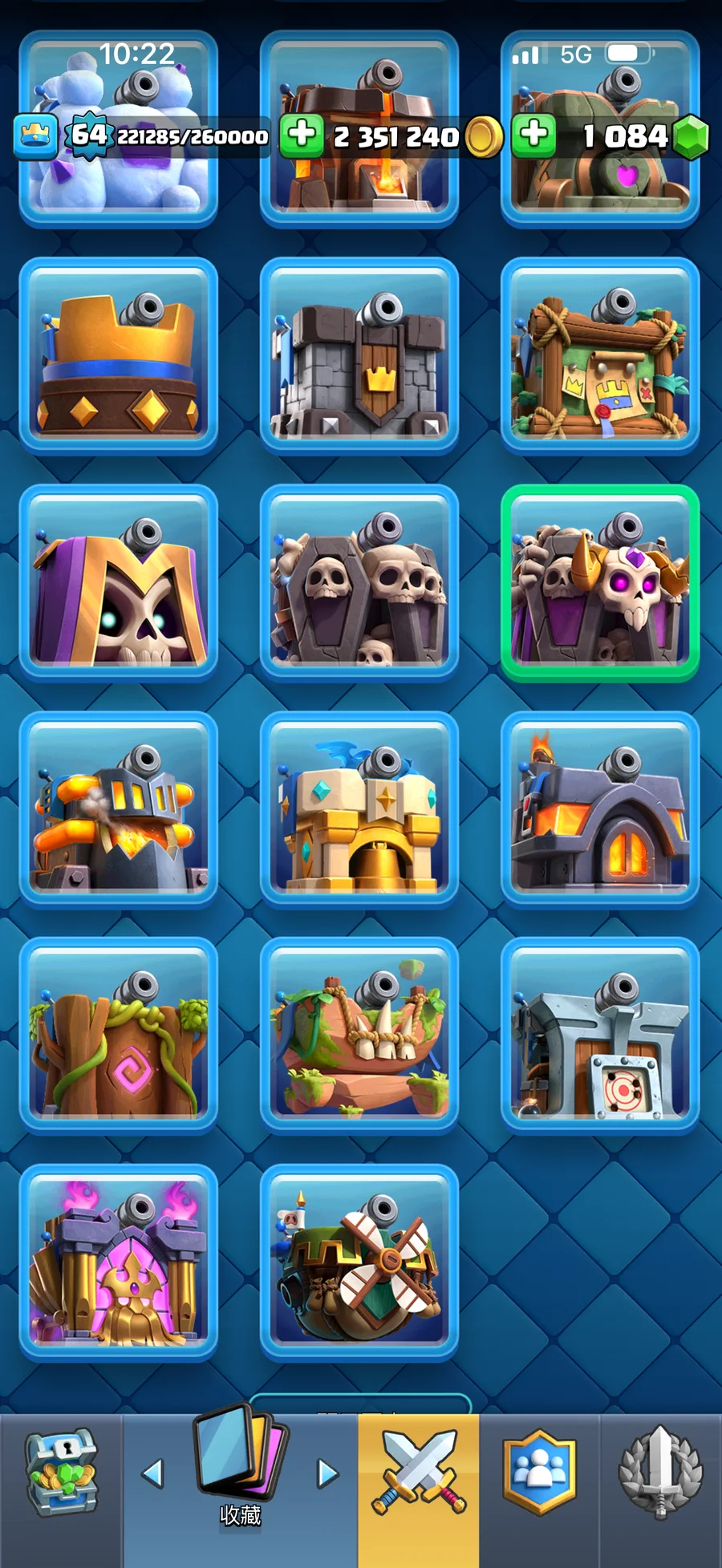Image resolution: width=722 pixels, height=1568 pixels.
Task: Add more gold coins with plus button
Action: [x=302, y=135]
